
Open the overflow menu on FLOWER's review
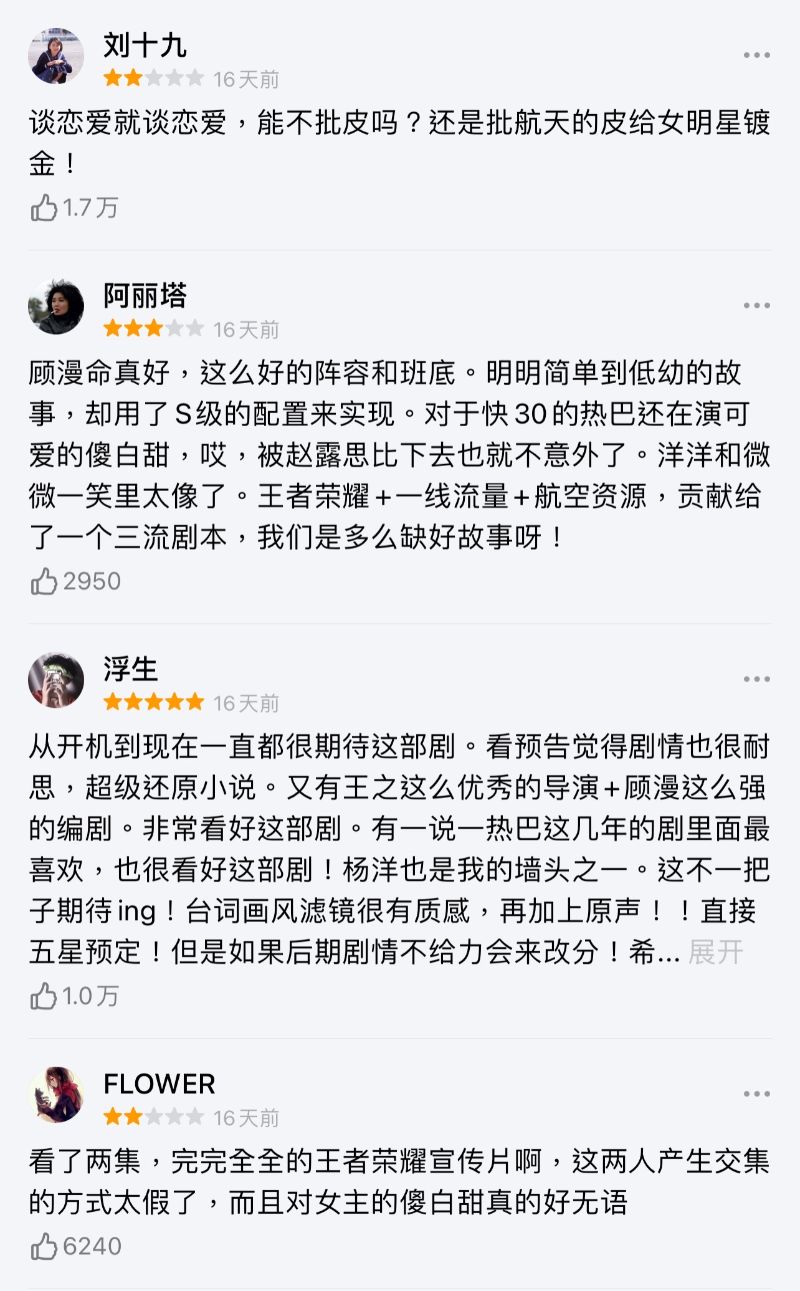coord(756,1094)
